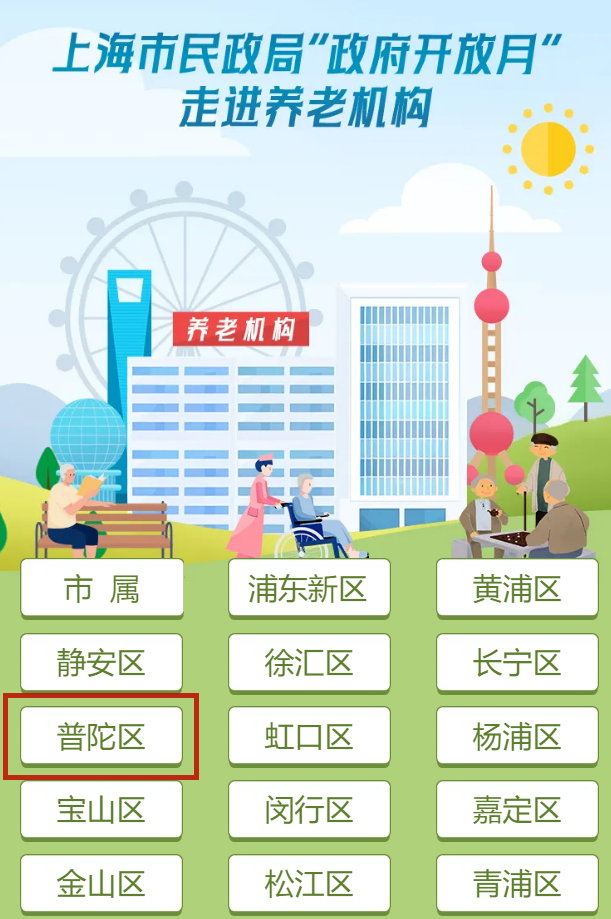
Task: Select the 浦东新区 district button
Action: (309, 589)
